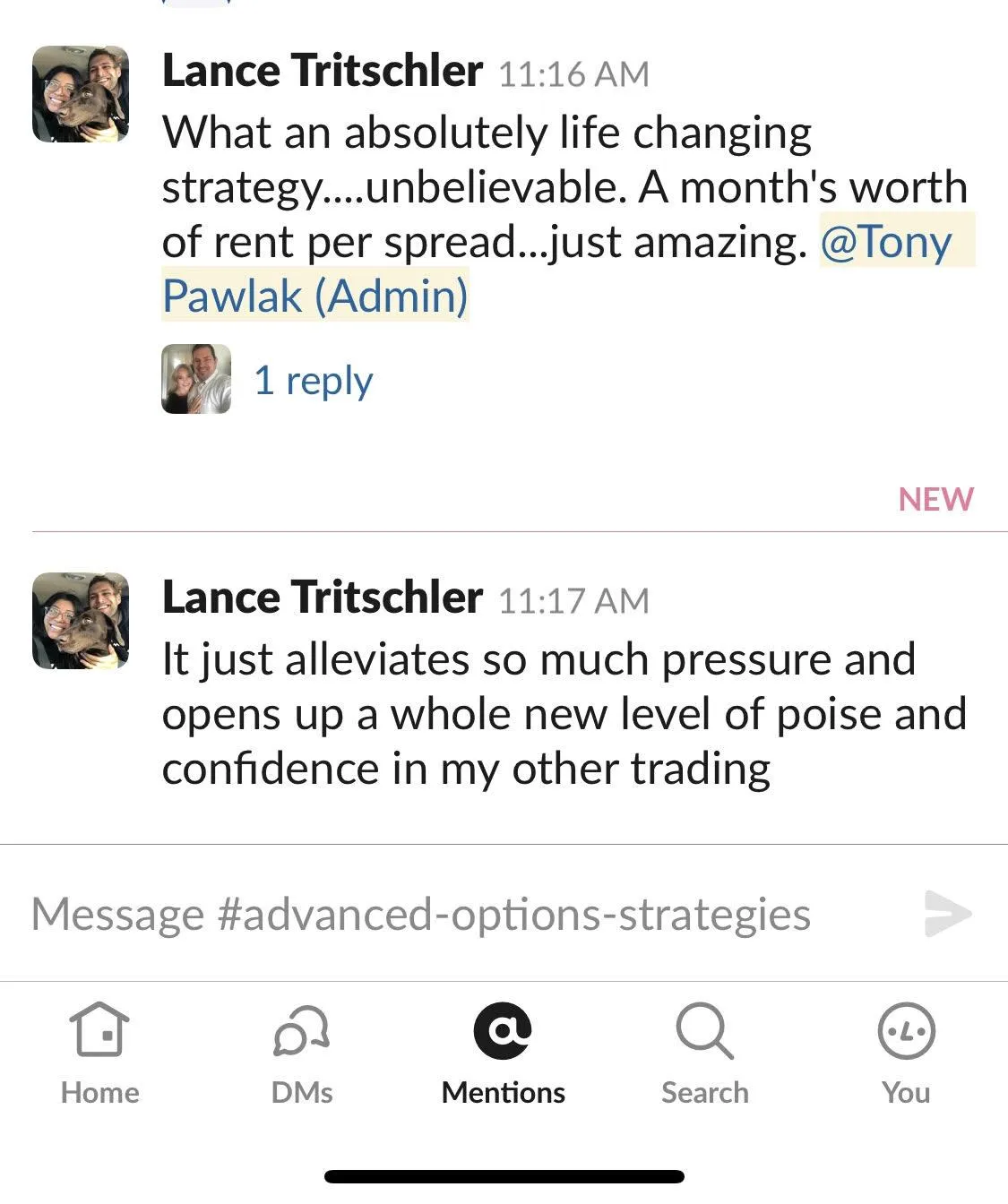Open the DMs tab
Viewport: 1008px width, 1204px height.
click(302, 1053)
